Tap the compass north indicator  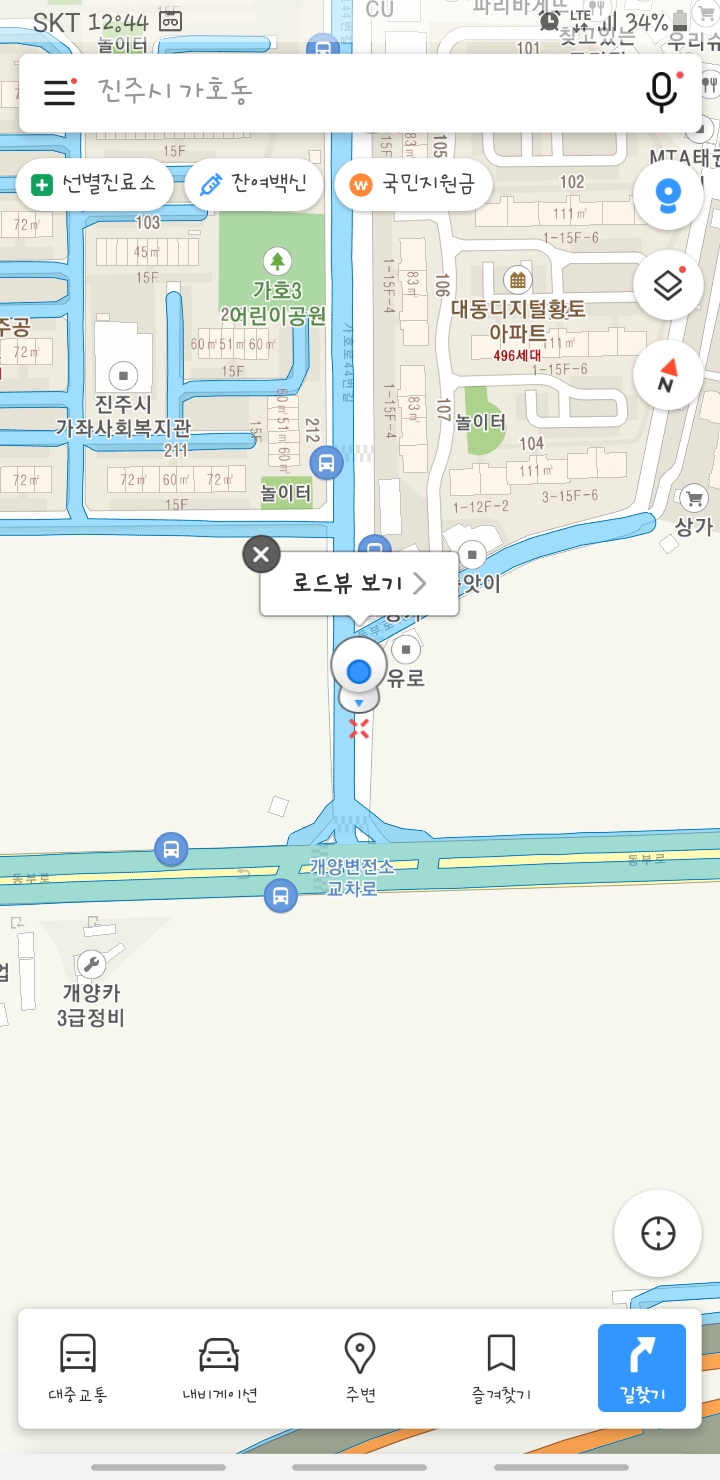click(668, 376)
